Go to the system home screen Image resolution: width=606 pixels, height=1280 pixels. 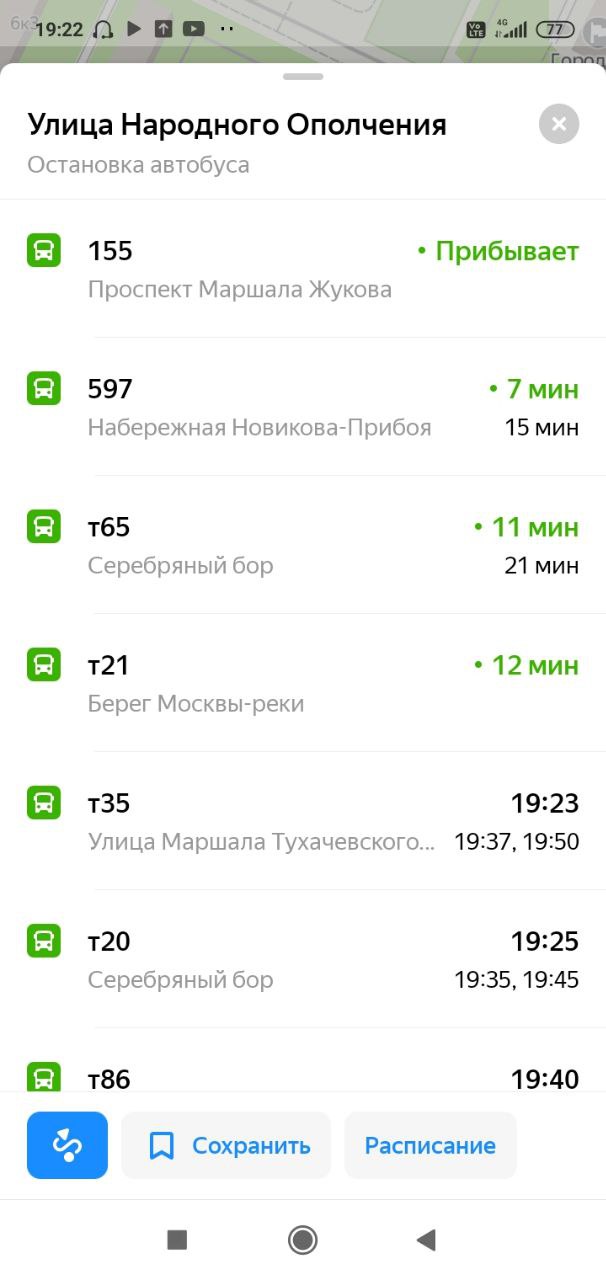[x=303, y=1240]
